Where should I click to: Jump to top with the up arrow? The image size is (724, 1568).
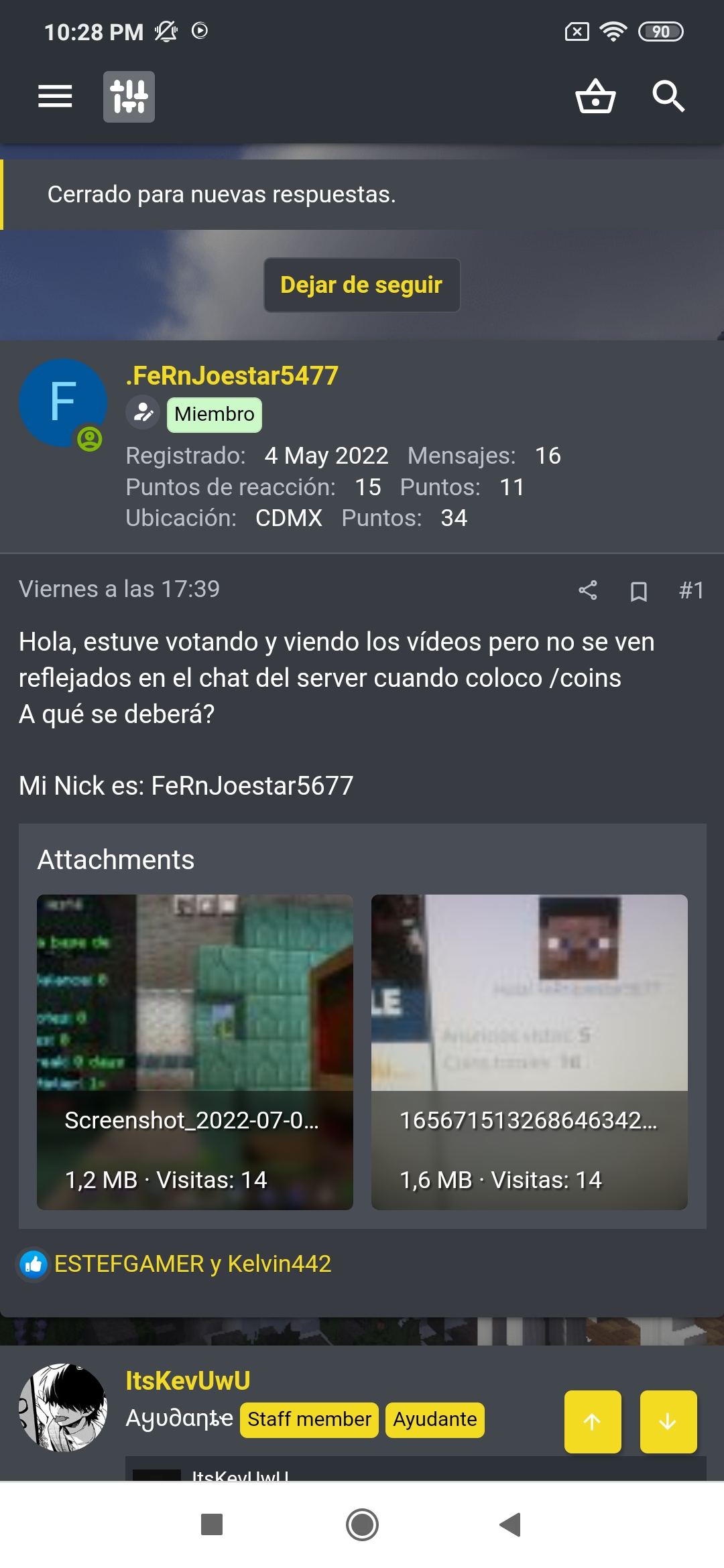pyautogui.click(x=592, y=1422)
